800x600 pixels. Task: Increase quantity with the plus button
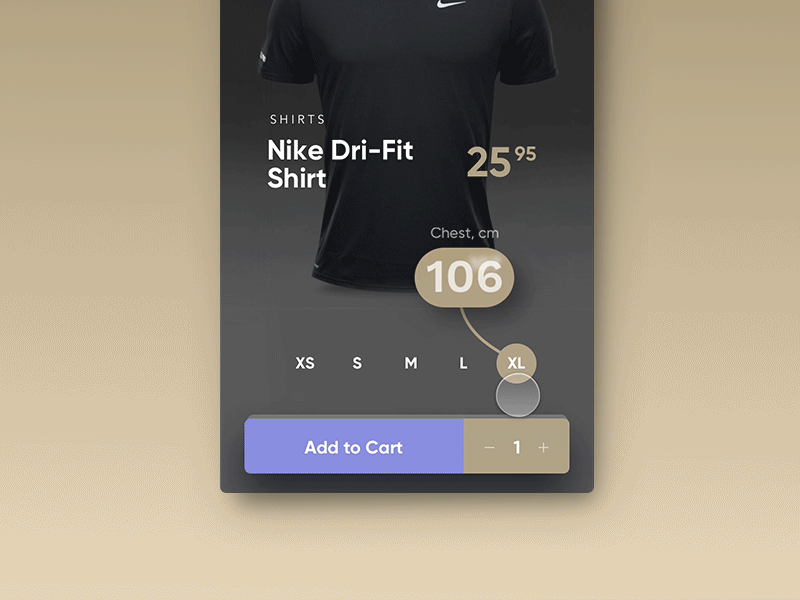[544, 447]
